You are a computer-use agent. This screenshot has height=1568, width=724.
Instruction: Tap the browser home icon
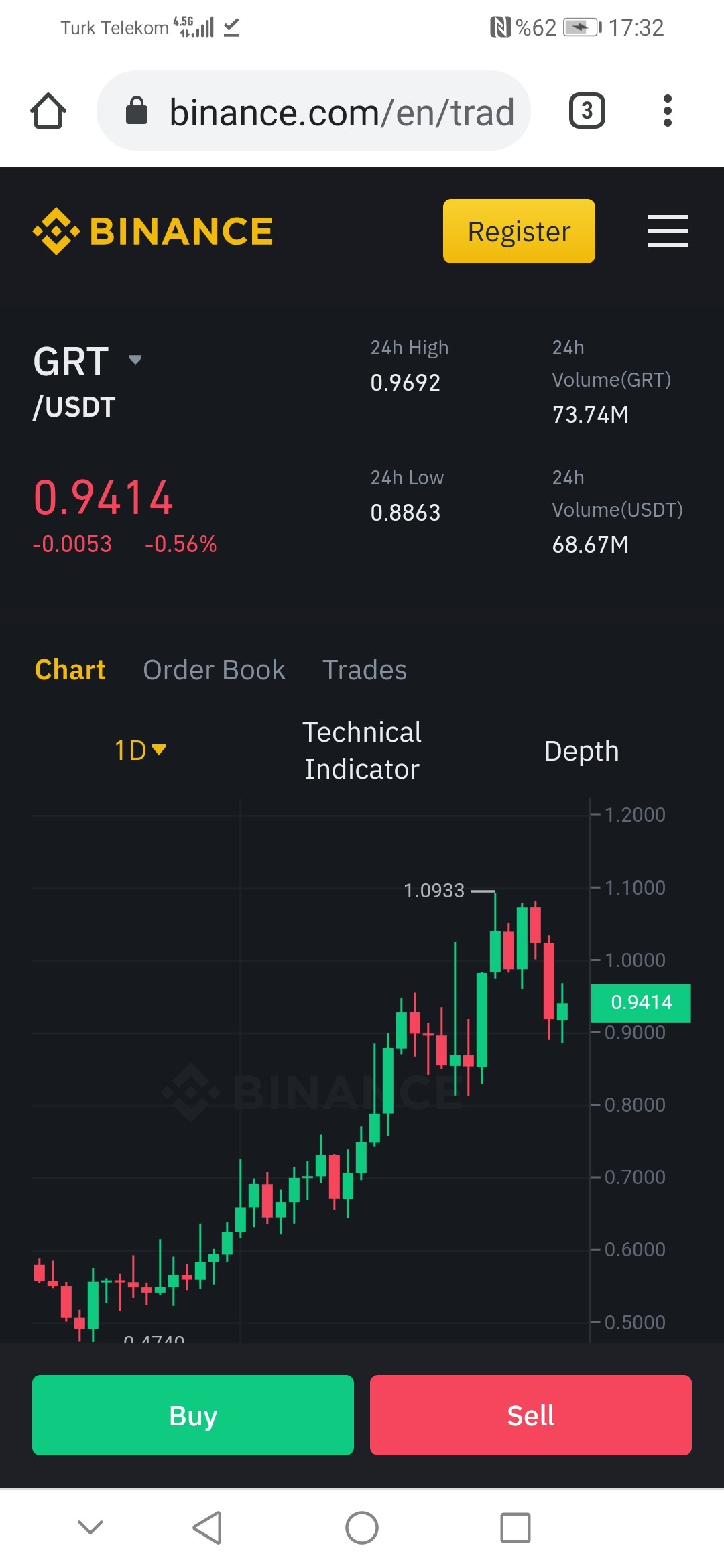[48, 111]
